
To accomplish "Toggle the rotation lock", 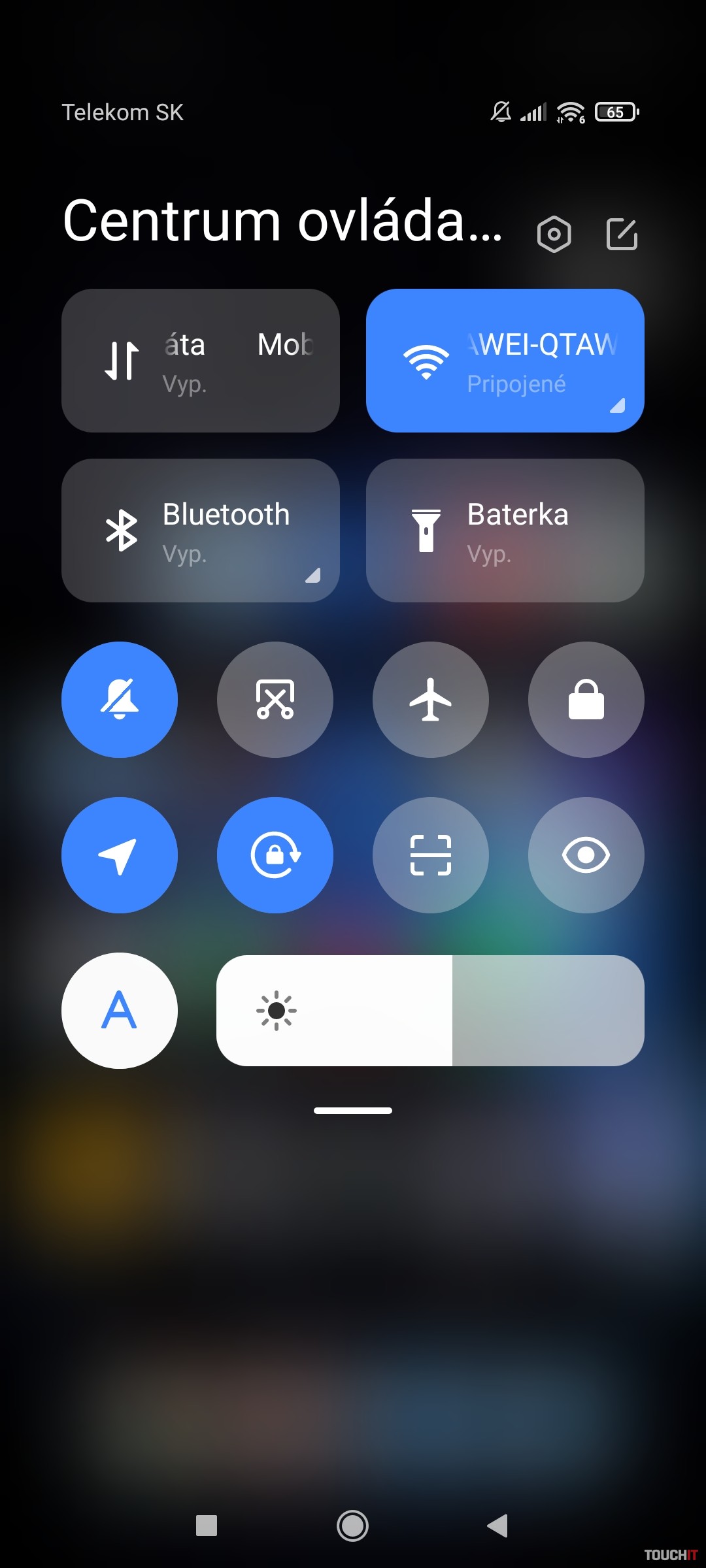I will 275,855.
